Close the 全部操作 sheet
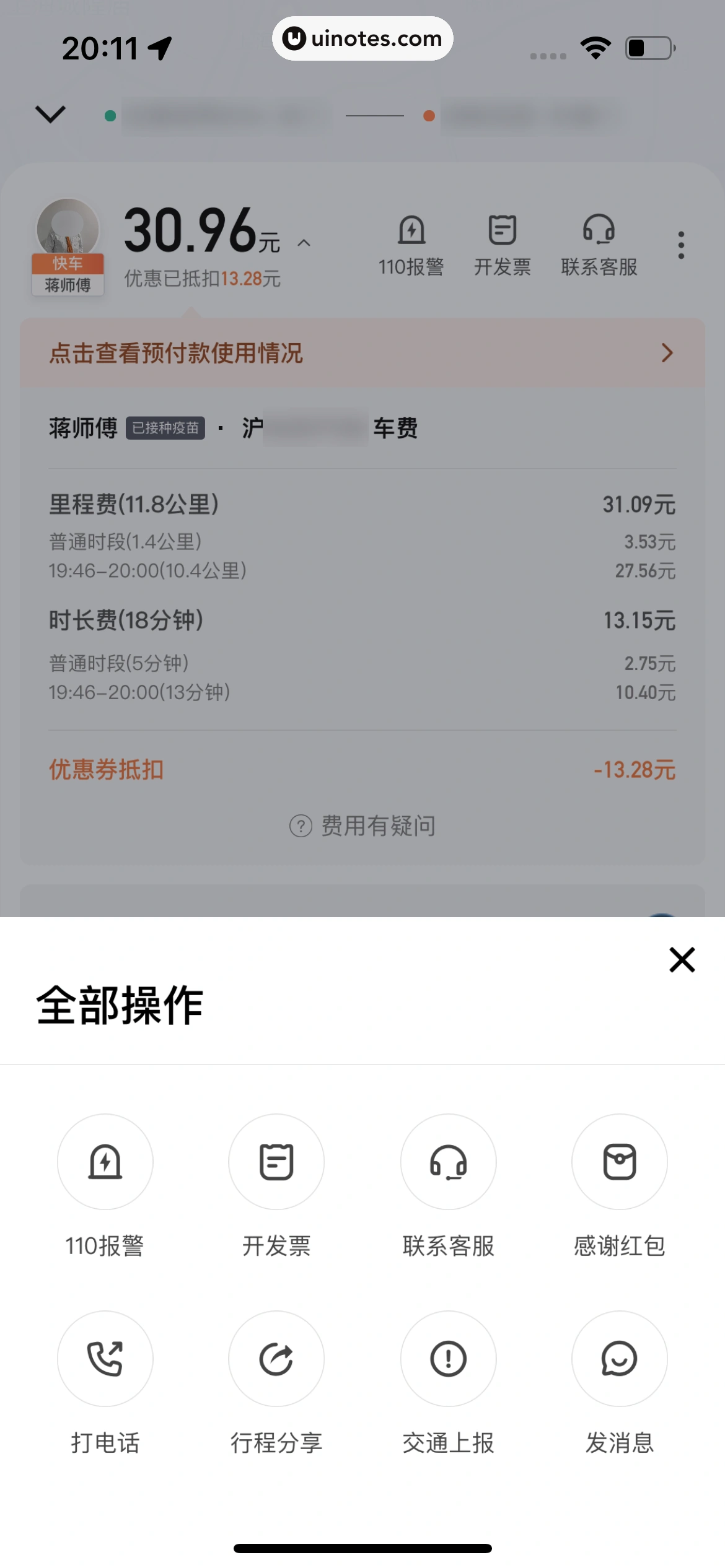Image resolution: width=725 pixels, height=1568 pixels. click(x=682, y=960)
